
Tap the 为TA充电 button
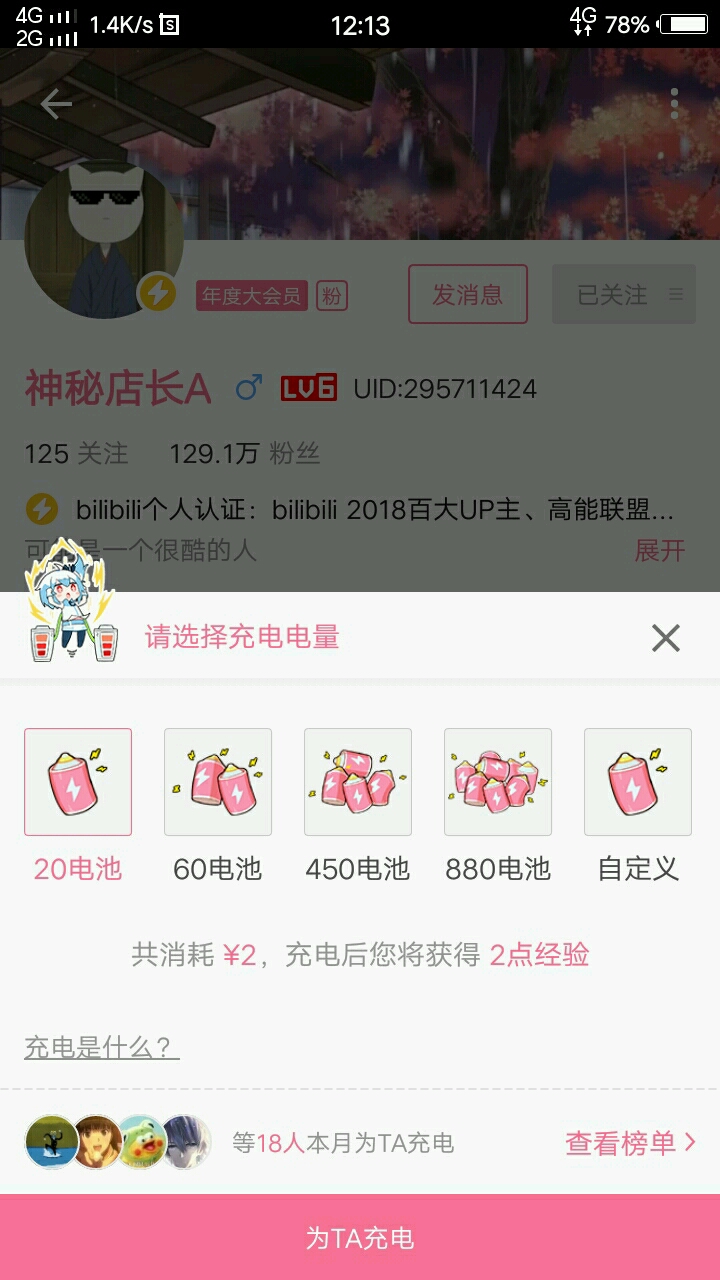coord(360,1238)
